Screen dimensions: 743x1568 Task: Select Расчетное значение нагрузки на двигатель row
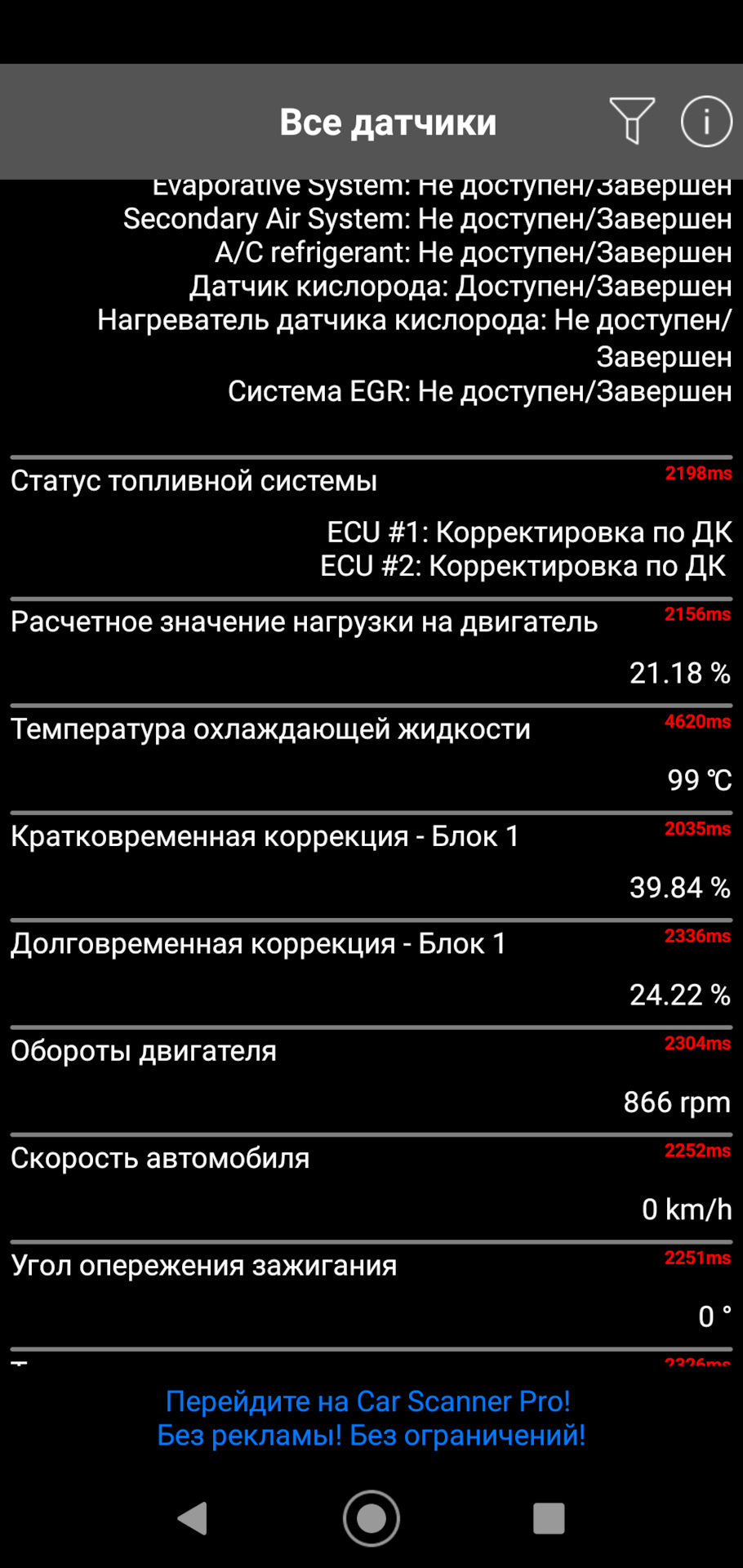click(371, 649)
